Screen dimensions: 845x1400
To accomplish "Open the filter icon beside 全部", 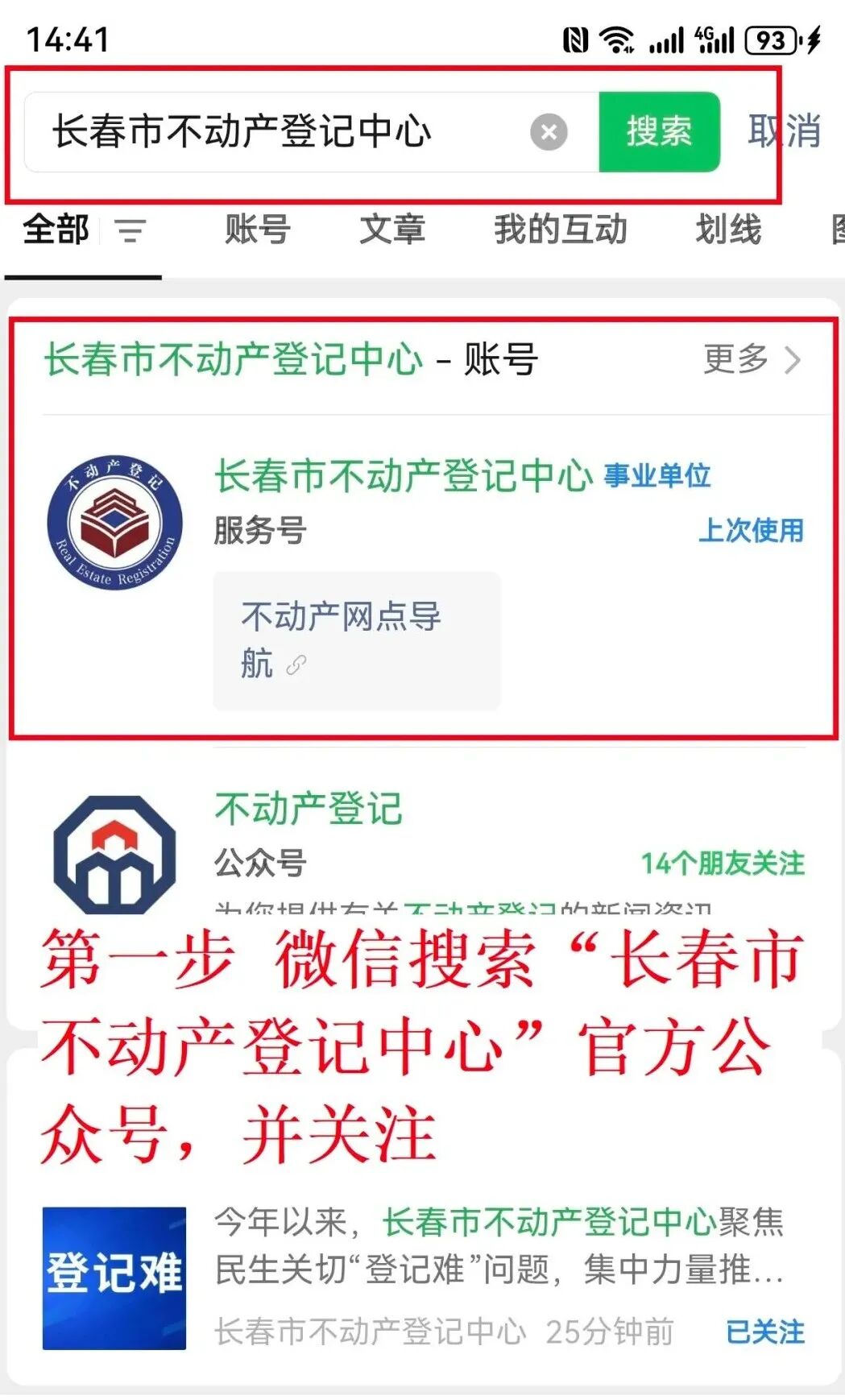I will coord(130,231).
